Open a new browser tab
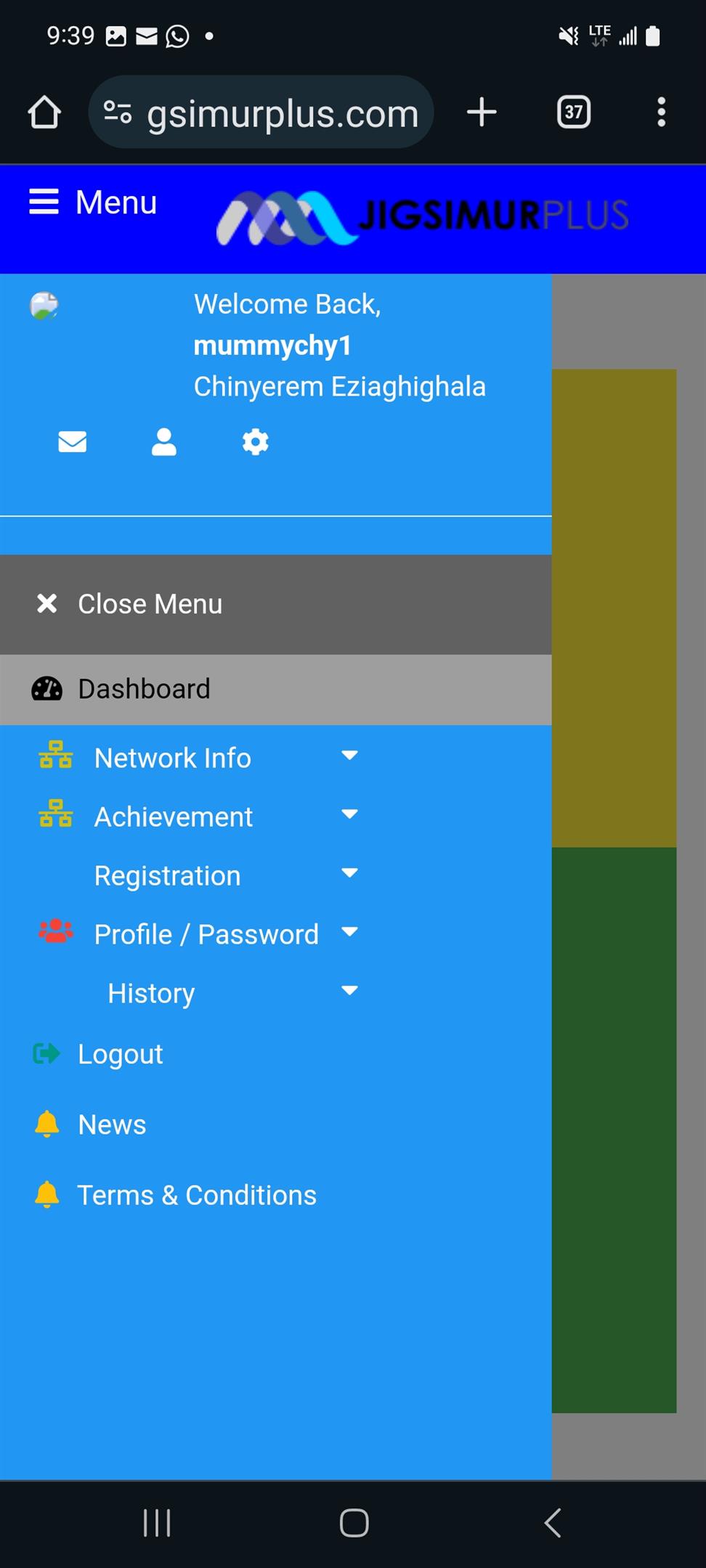Screen dimensions: 706x1568 (482, 113)
